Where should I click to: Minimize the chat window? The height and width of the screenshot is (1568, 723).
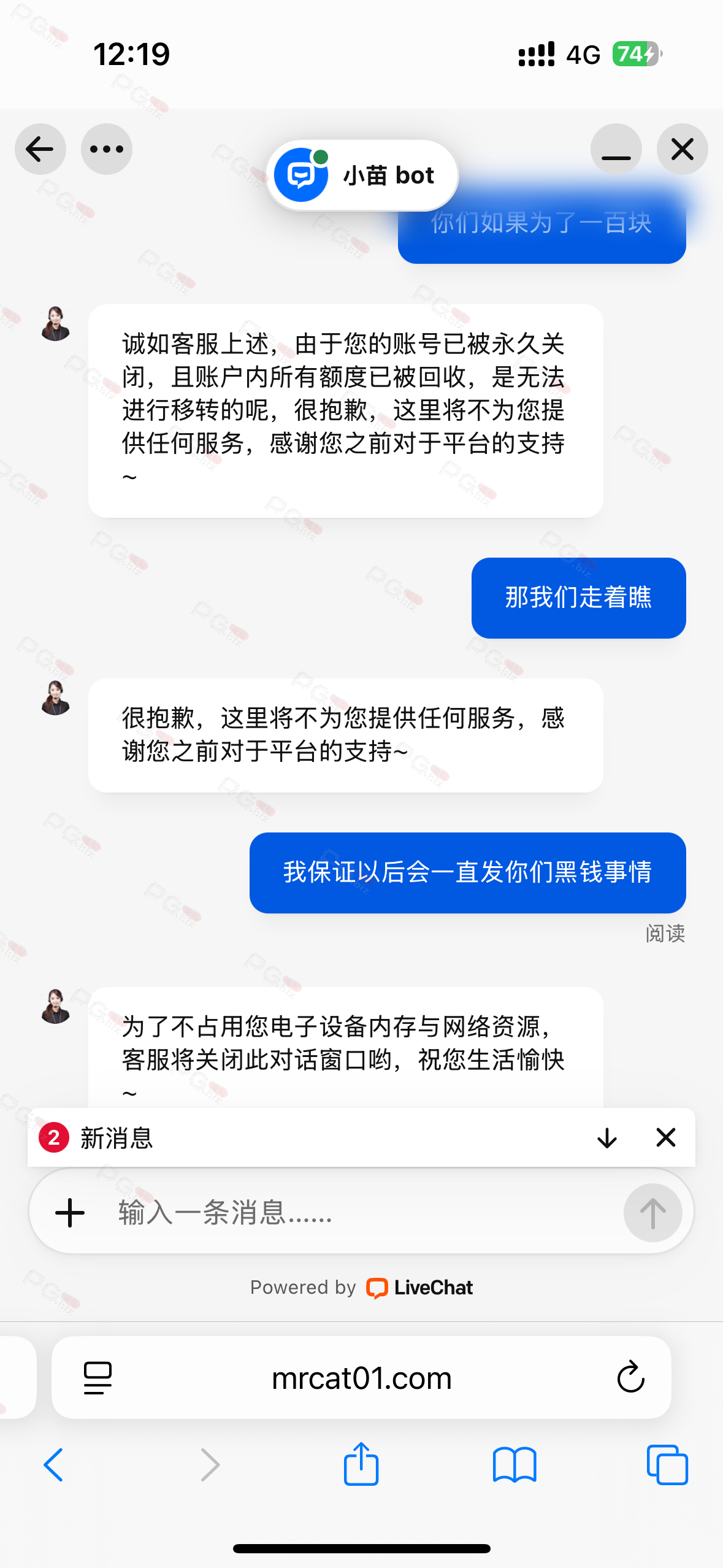pyautogui.click(x=616, y=149)
